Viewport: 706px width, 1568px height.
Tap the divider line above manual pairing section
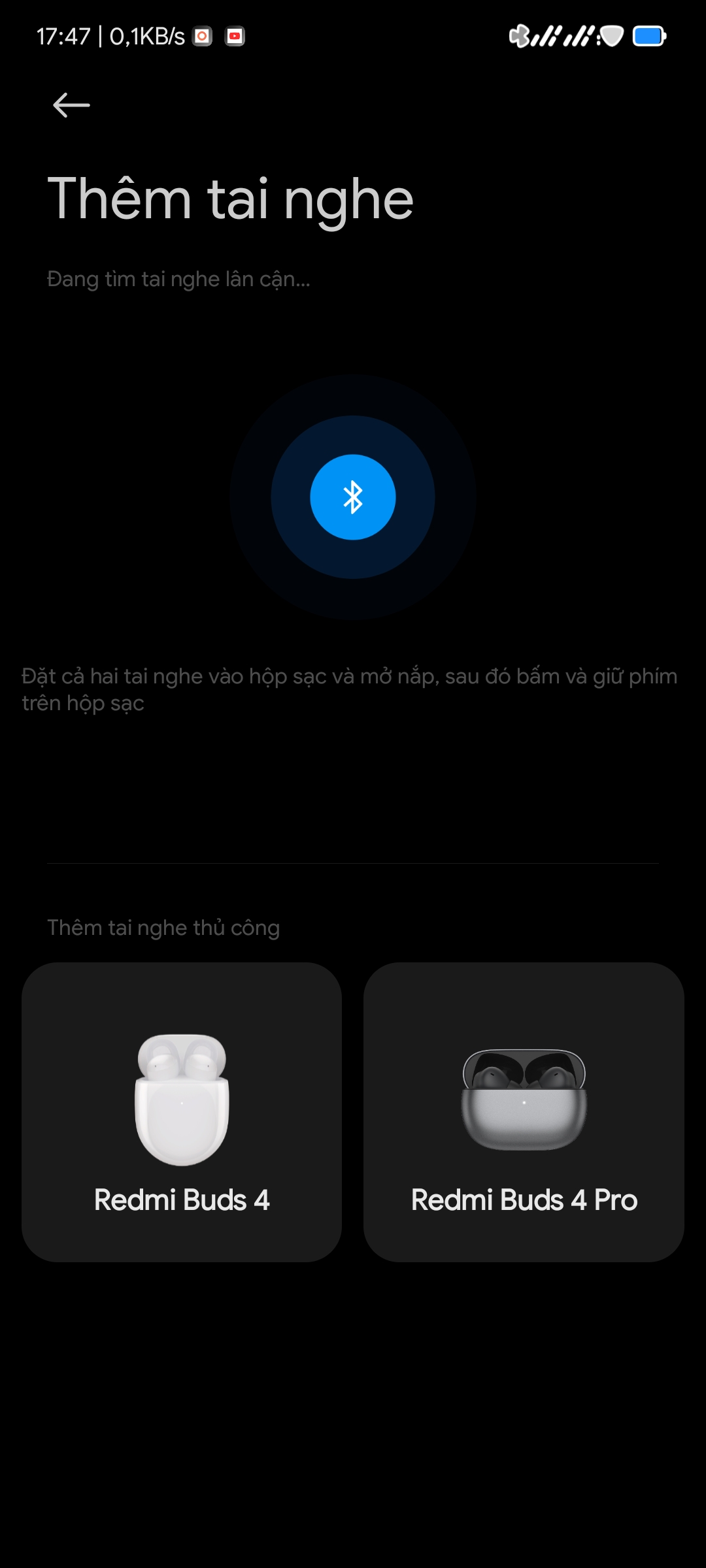353,862
